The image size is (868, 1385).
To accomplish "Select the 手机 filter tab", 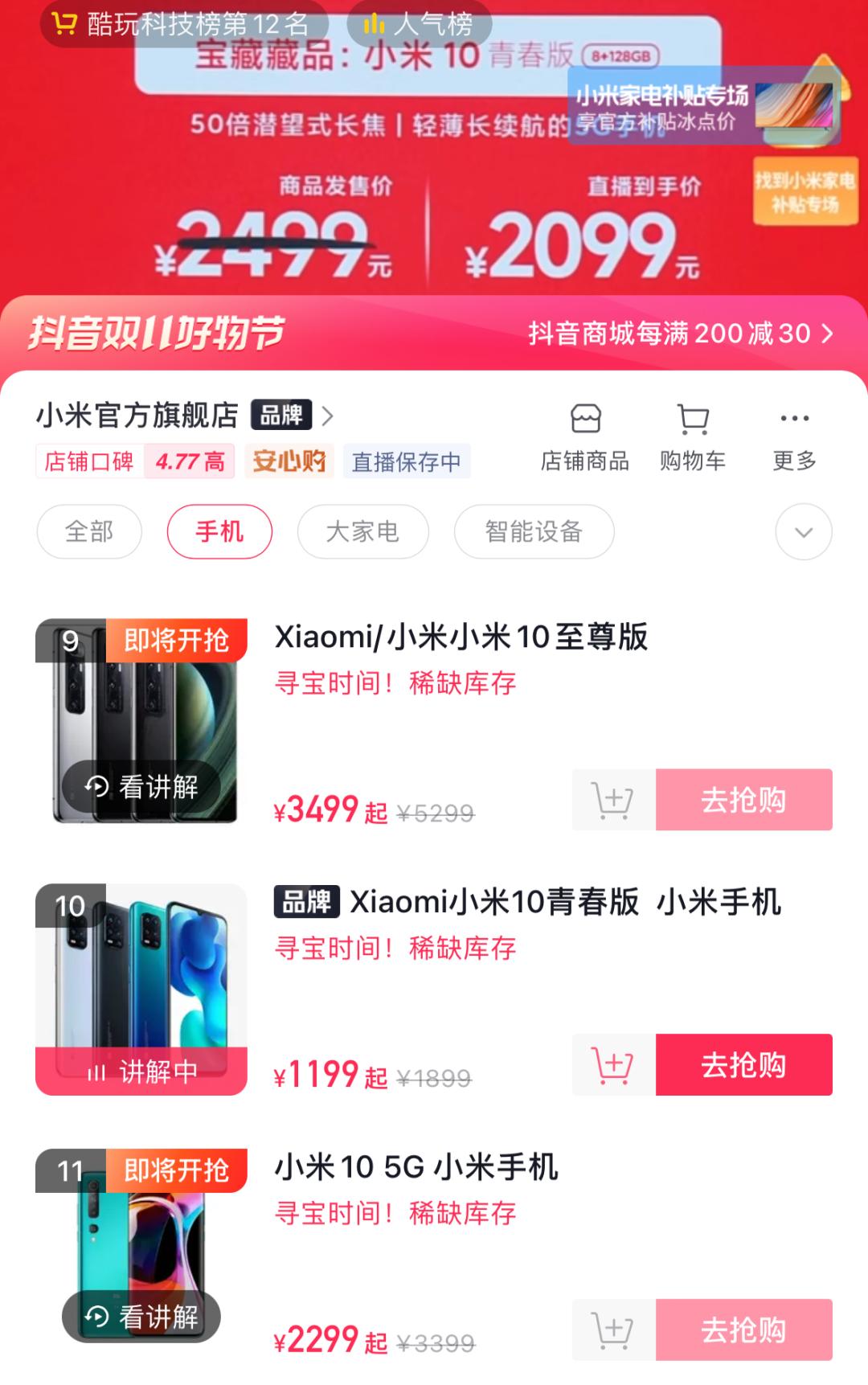I will (x=219, y=532).
